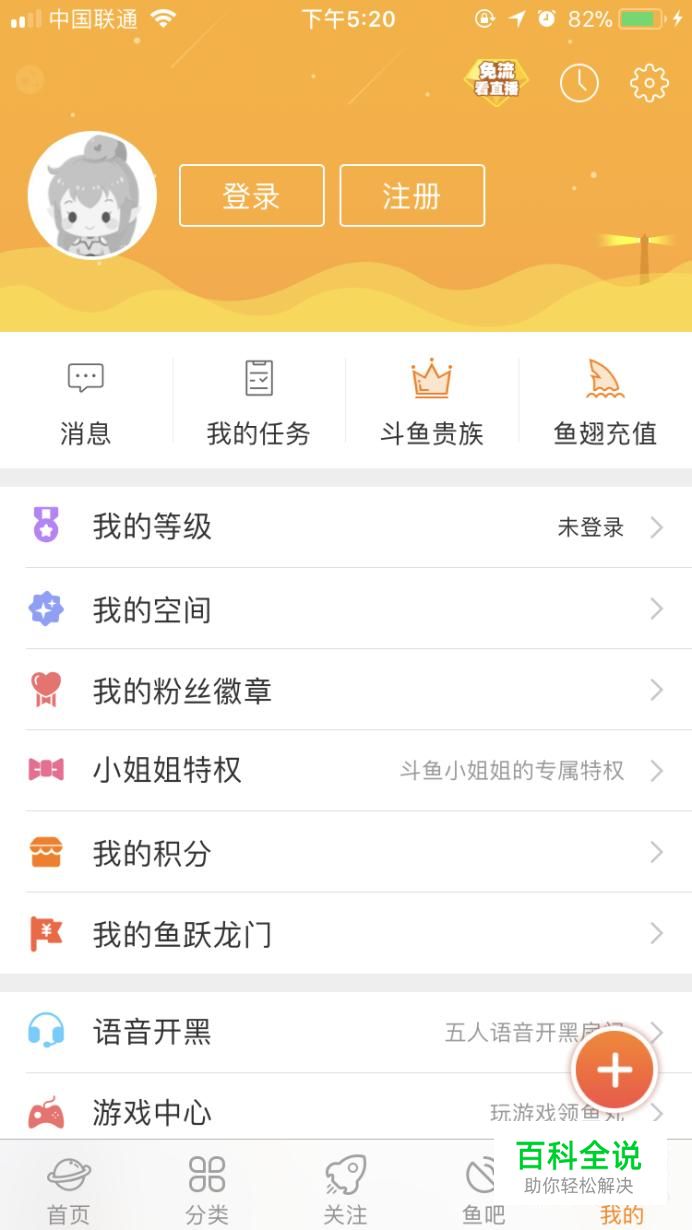Tap the 注册 button
This screenshot has height=1230, width=692.
412,196
